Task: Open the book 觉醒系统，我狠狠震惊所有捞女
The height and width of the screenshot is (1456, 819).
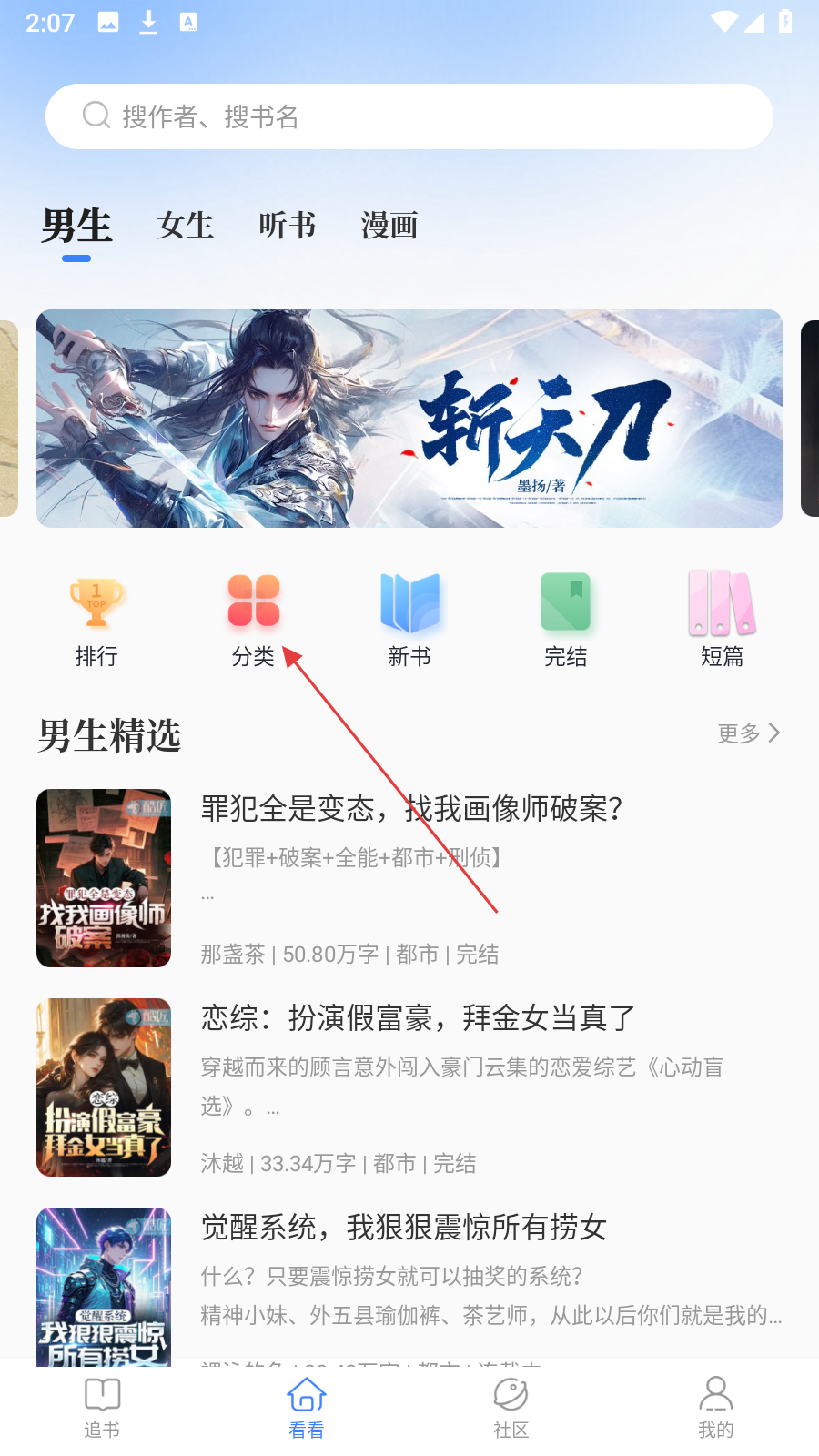Action: [x=403, y=1227]
